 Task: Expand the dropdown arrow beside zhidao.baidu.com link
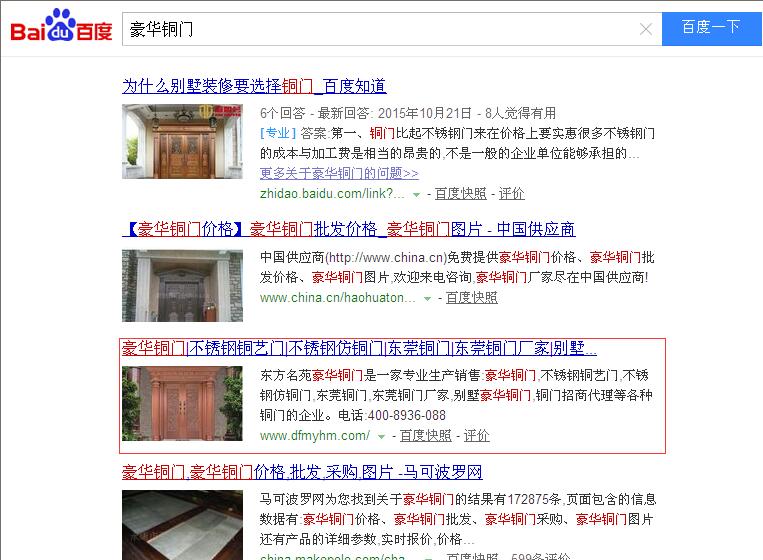[417, 194]
